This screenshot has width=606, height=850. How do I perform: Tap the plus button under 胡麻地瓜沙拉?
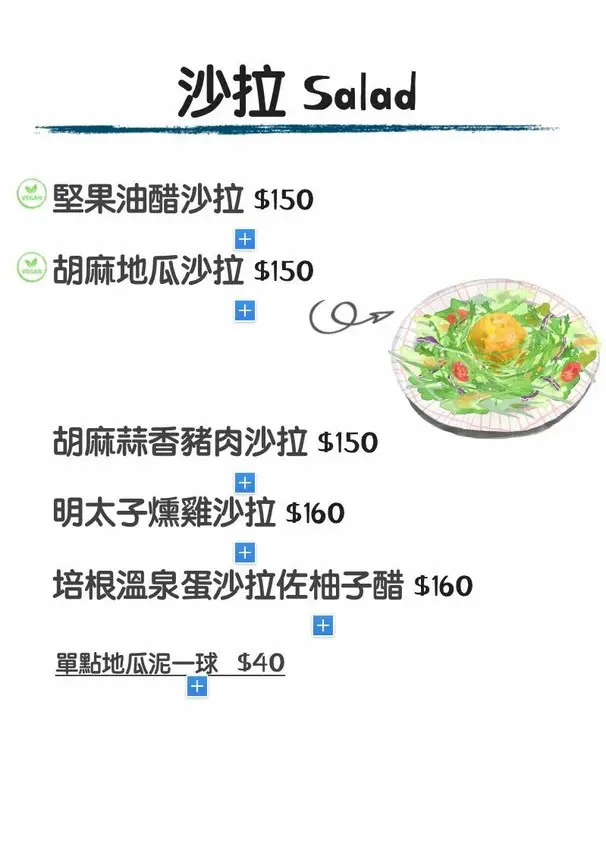coord(245,310)
